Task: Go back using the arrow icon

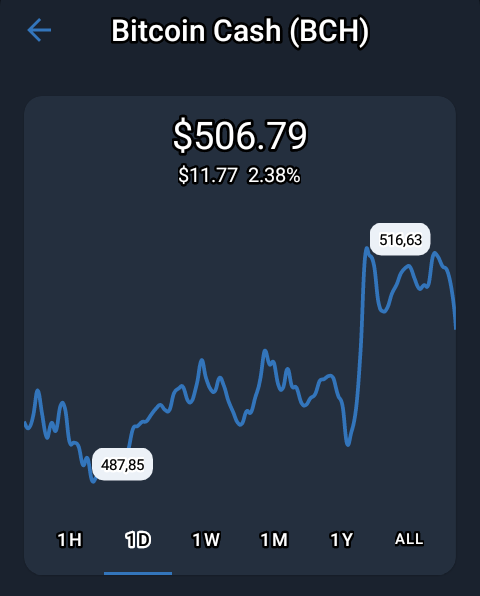Action: click(39, 30)
